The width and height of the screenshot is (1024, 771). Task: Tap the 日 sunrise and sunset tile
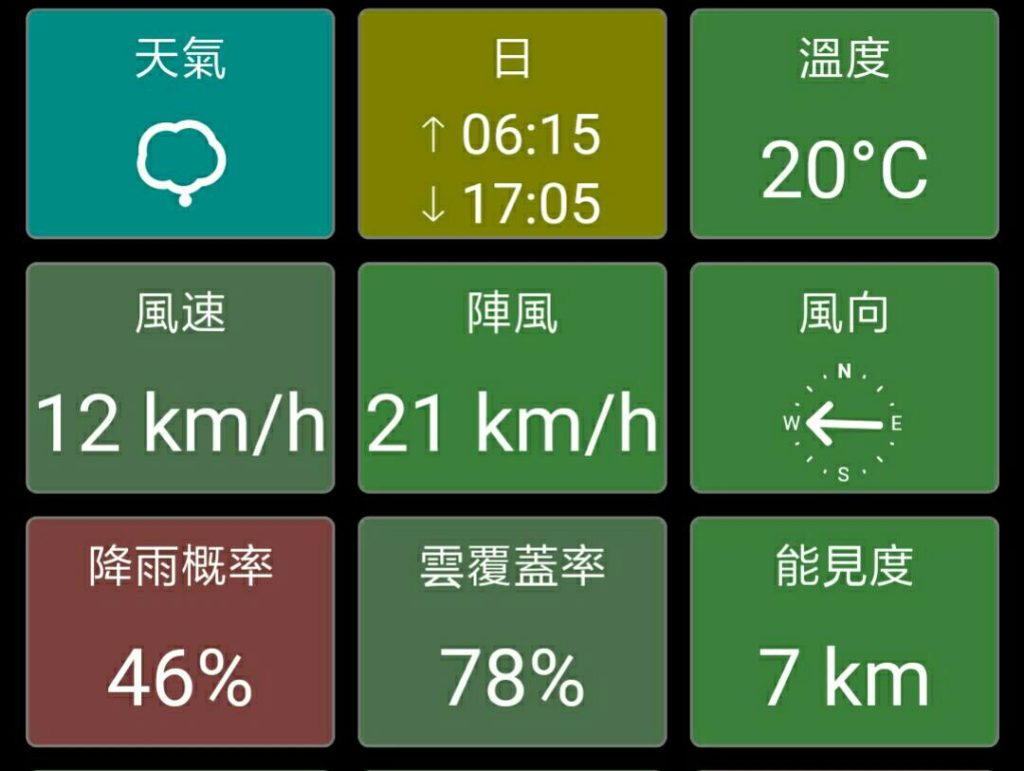512,124
